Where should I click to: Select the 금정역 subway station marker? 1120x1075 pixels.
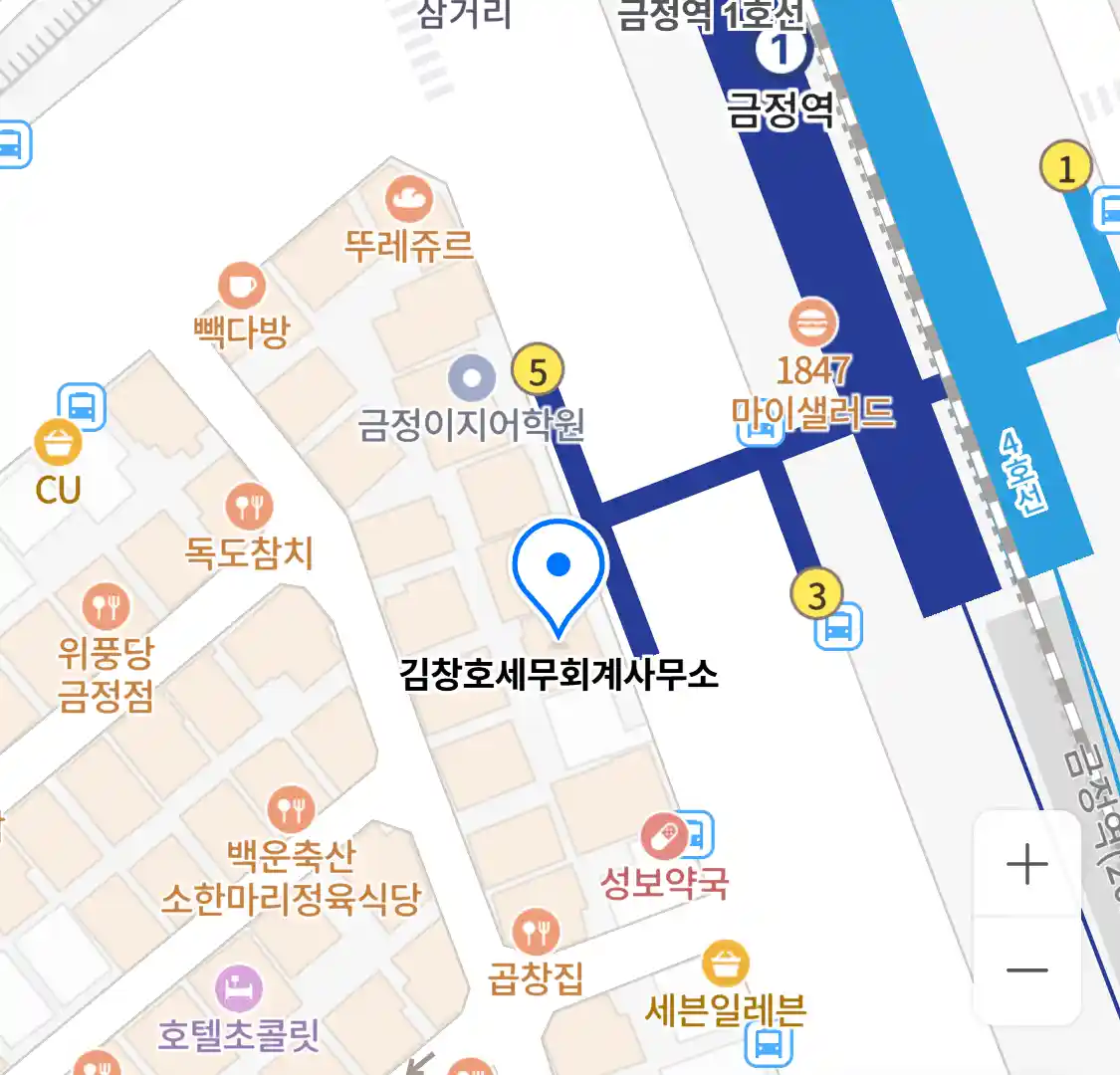781,50
